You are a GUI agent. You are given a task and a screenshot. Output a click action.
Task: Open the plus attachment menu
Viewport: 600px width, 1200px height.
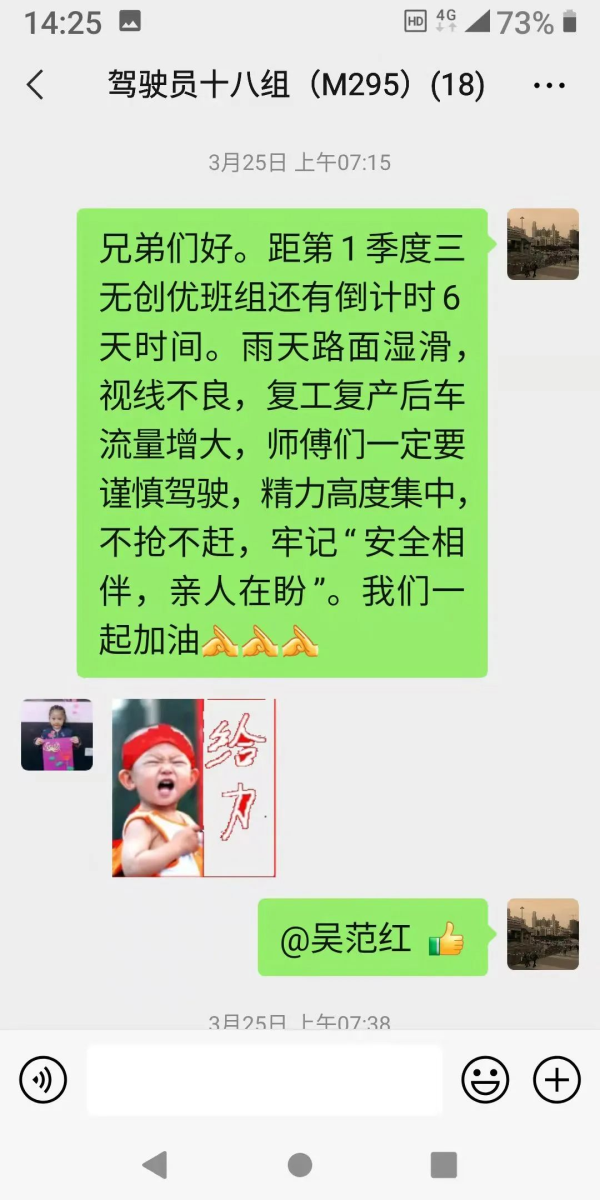tap(557, 1080)
